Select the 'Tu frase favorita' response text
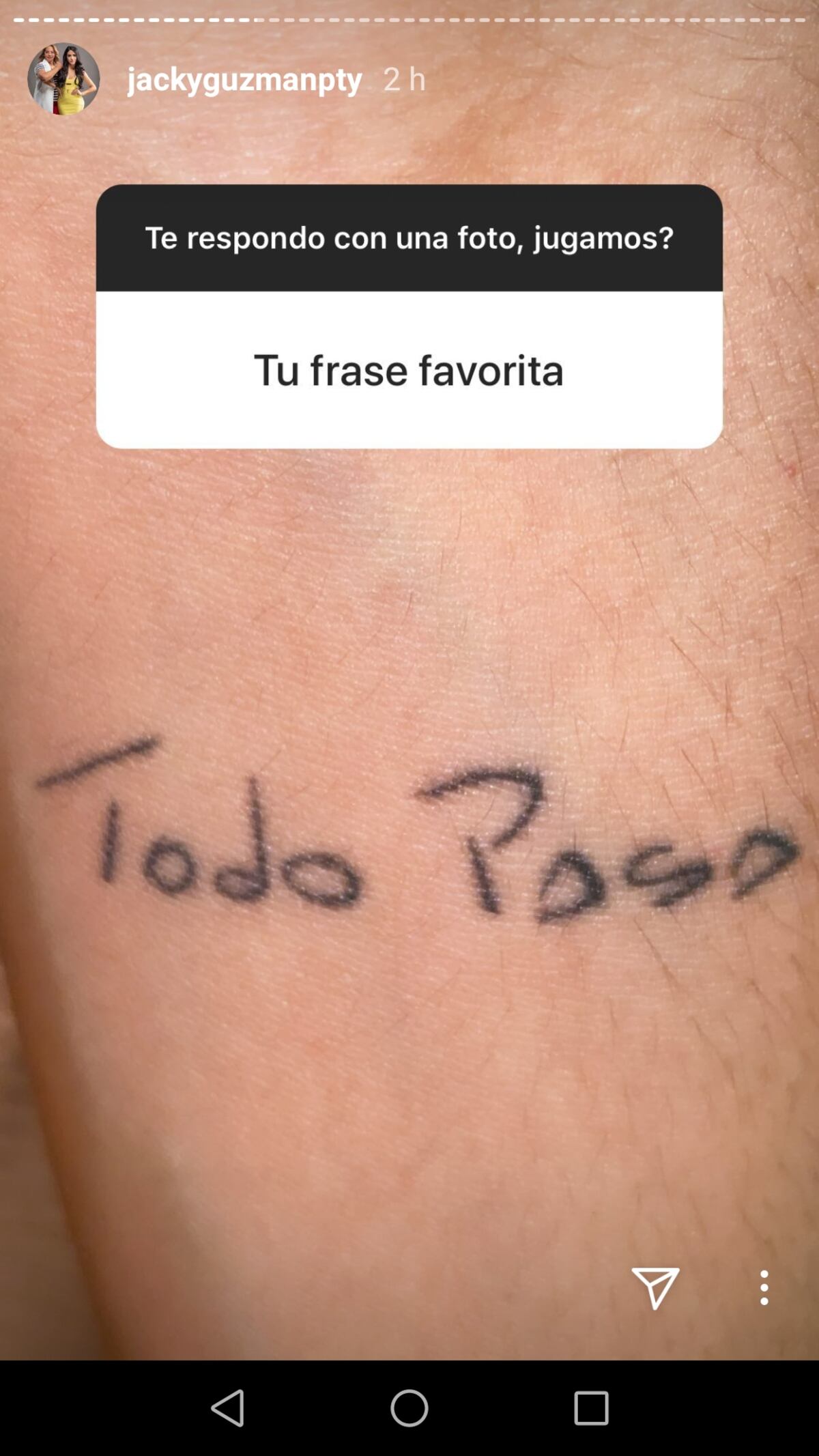The width and height of the screenshot is (819, 1456). point(409,371)
